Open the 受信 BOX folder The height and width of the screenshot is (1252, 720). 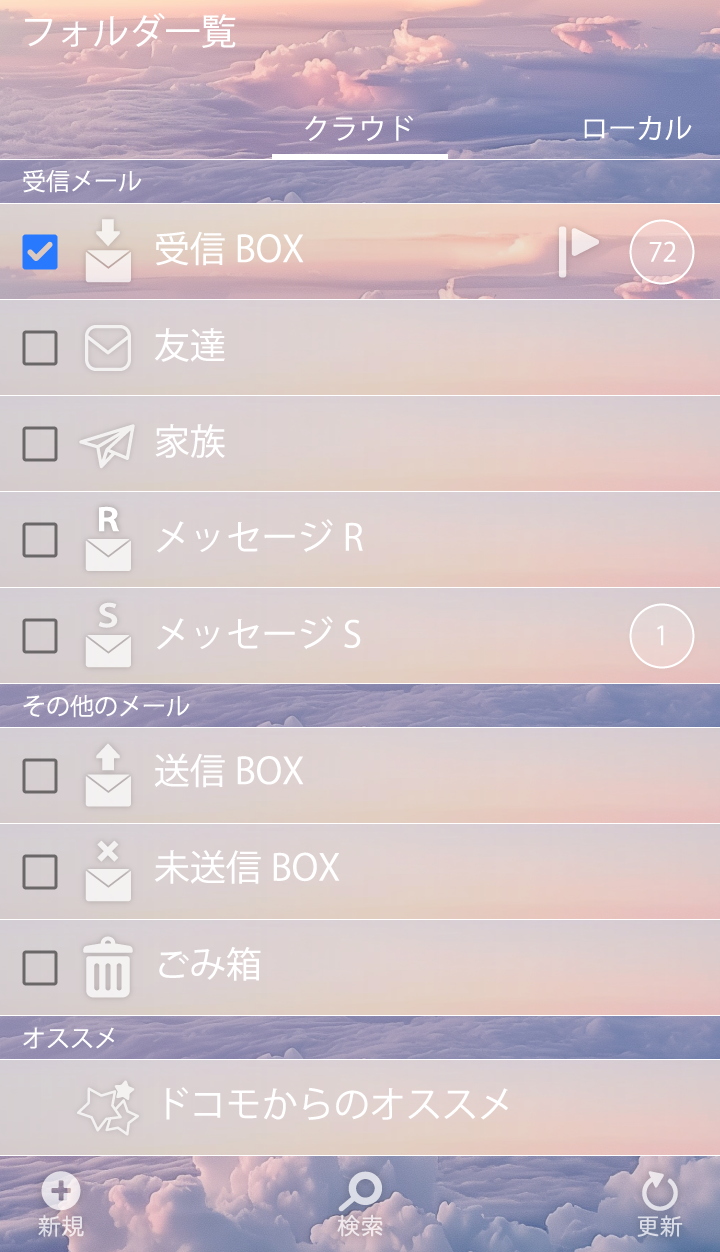230,250
